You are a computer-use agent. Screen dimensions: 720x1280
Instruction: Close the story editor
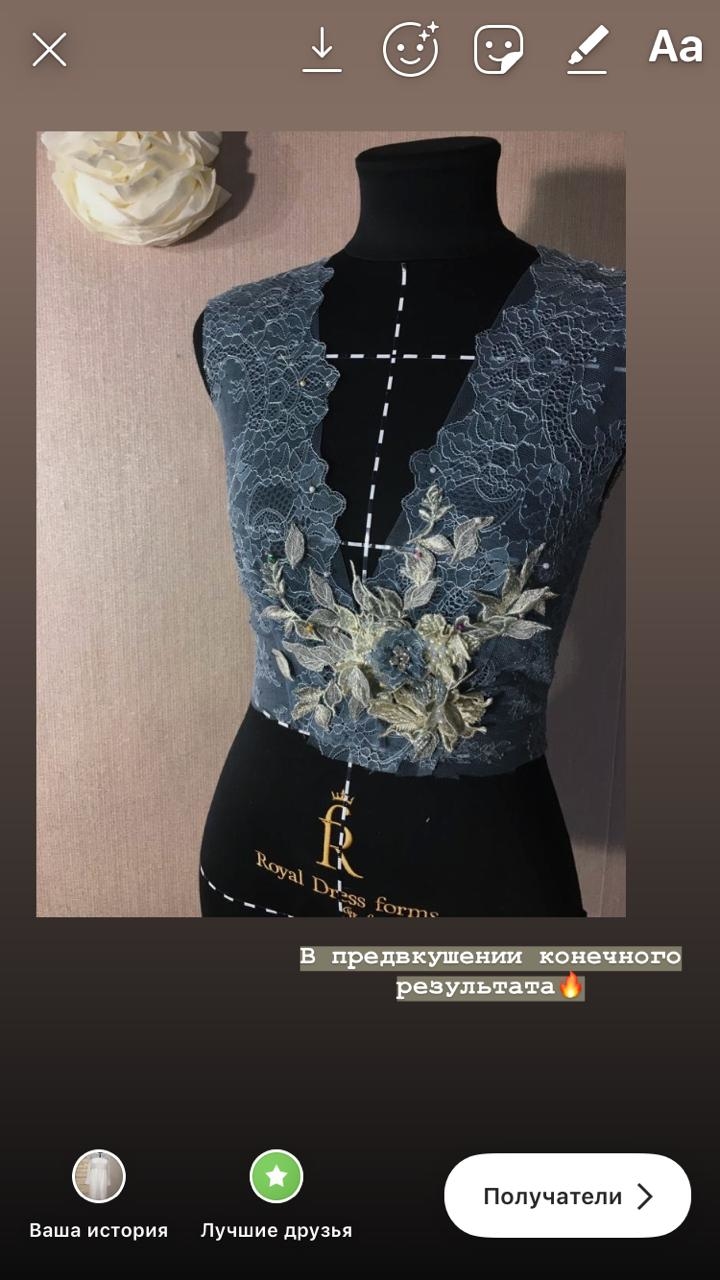pos(49,49)
